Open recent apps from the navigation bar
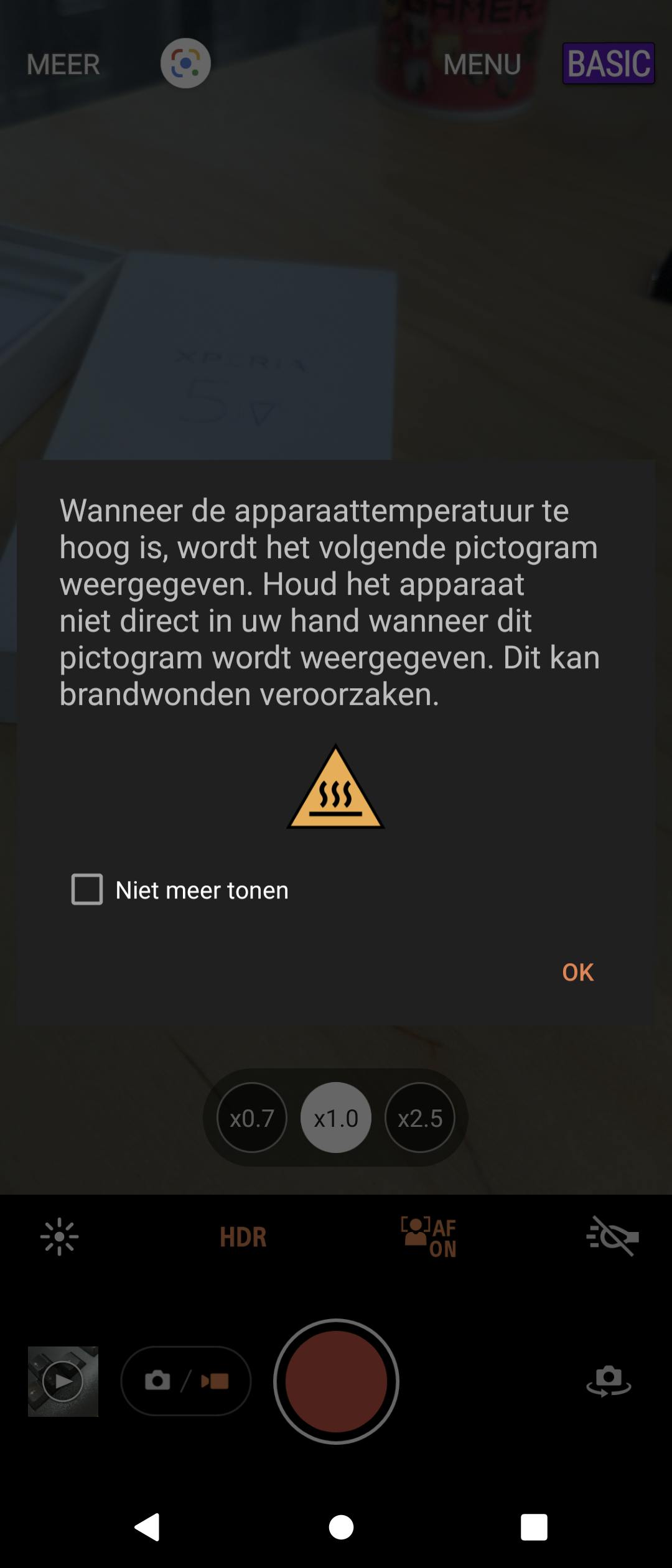Viewport: 672px width, 1568px height. pos(534,1526)
